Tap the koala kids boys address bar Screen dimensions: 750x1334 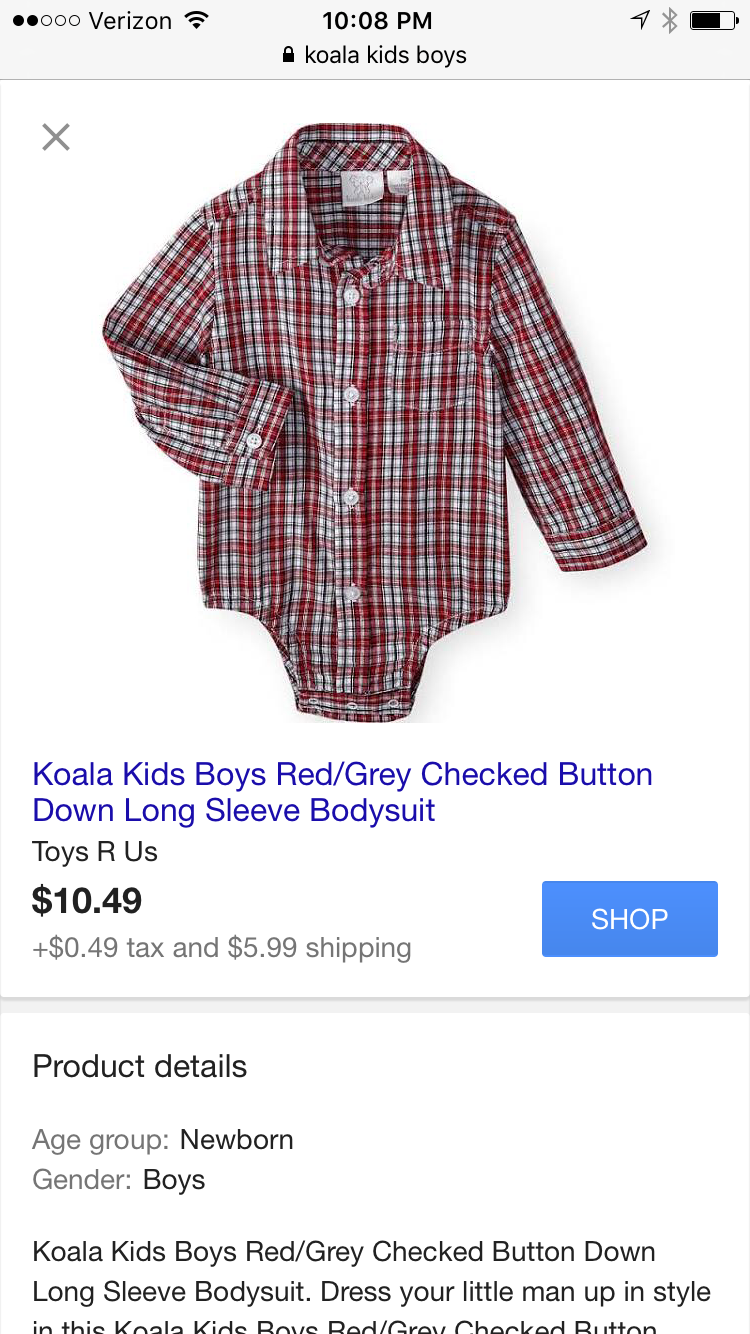pos(375,55)
